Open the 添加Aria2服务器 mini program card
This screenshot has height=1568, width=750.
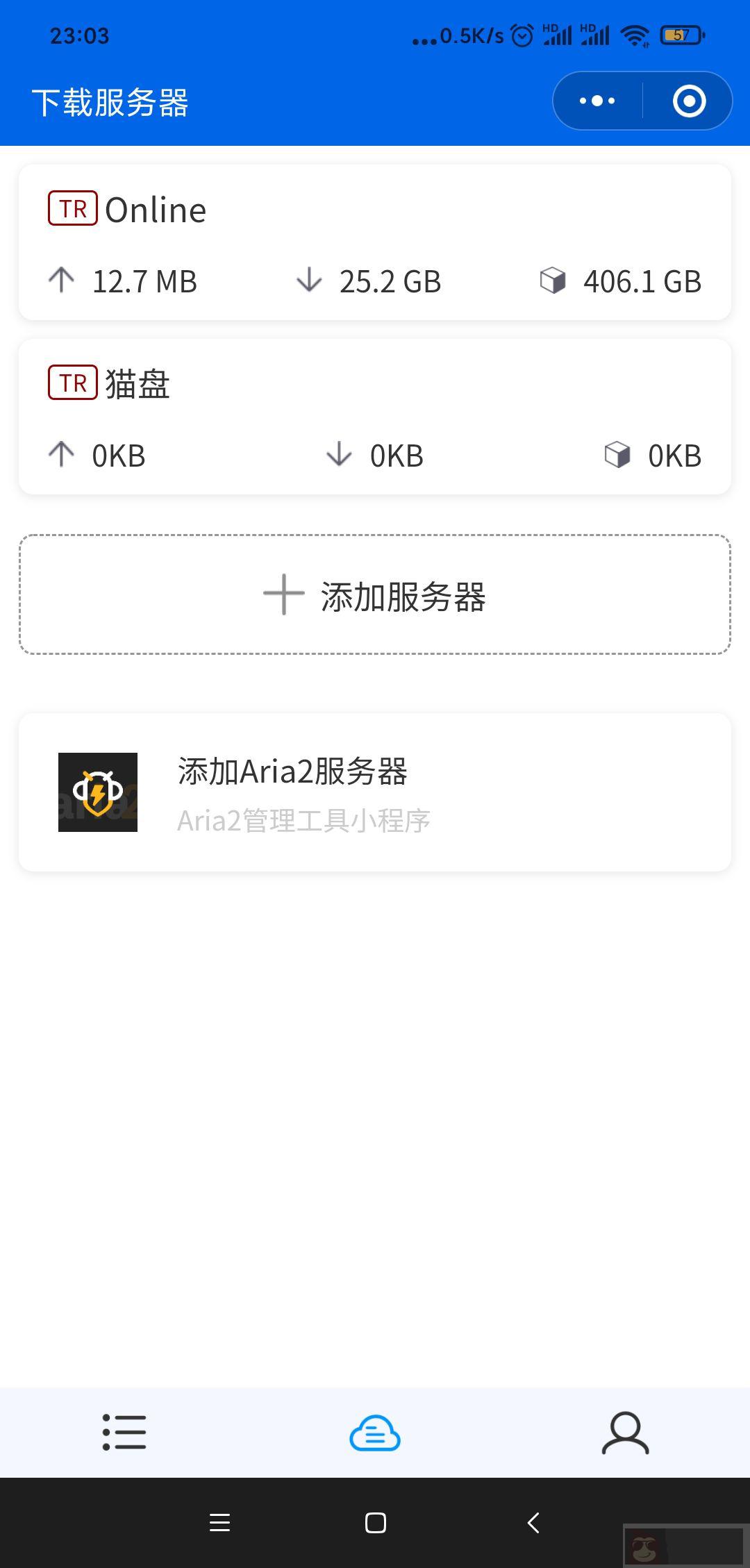375,792
